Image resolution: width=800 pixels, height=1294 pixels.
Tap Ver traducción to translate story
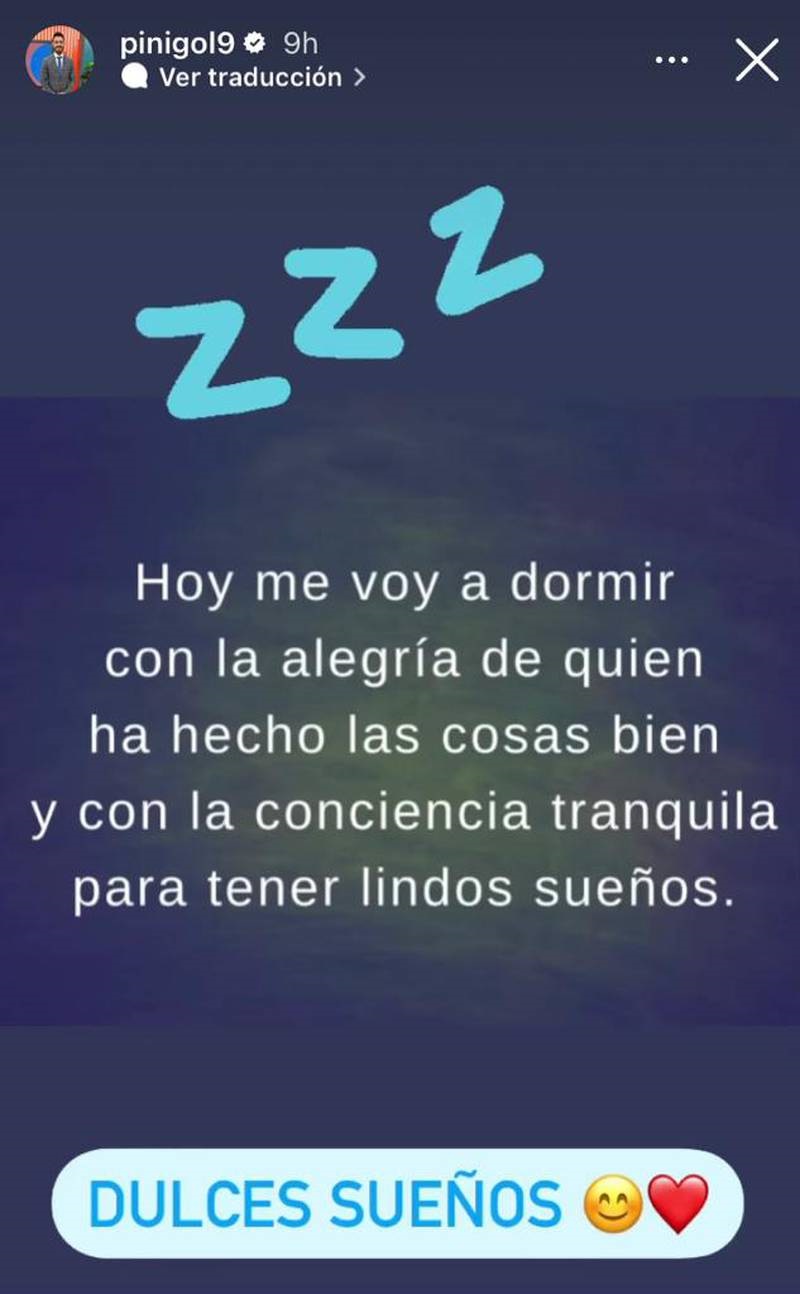tap(250, 77)
